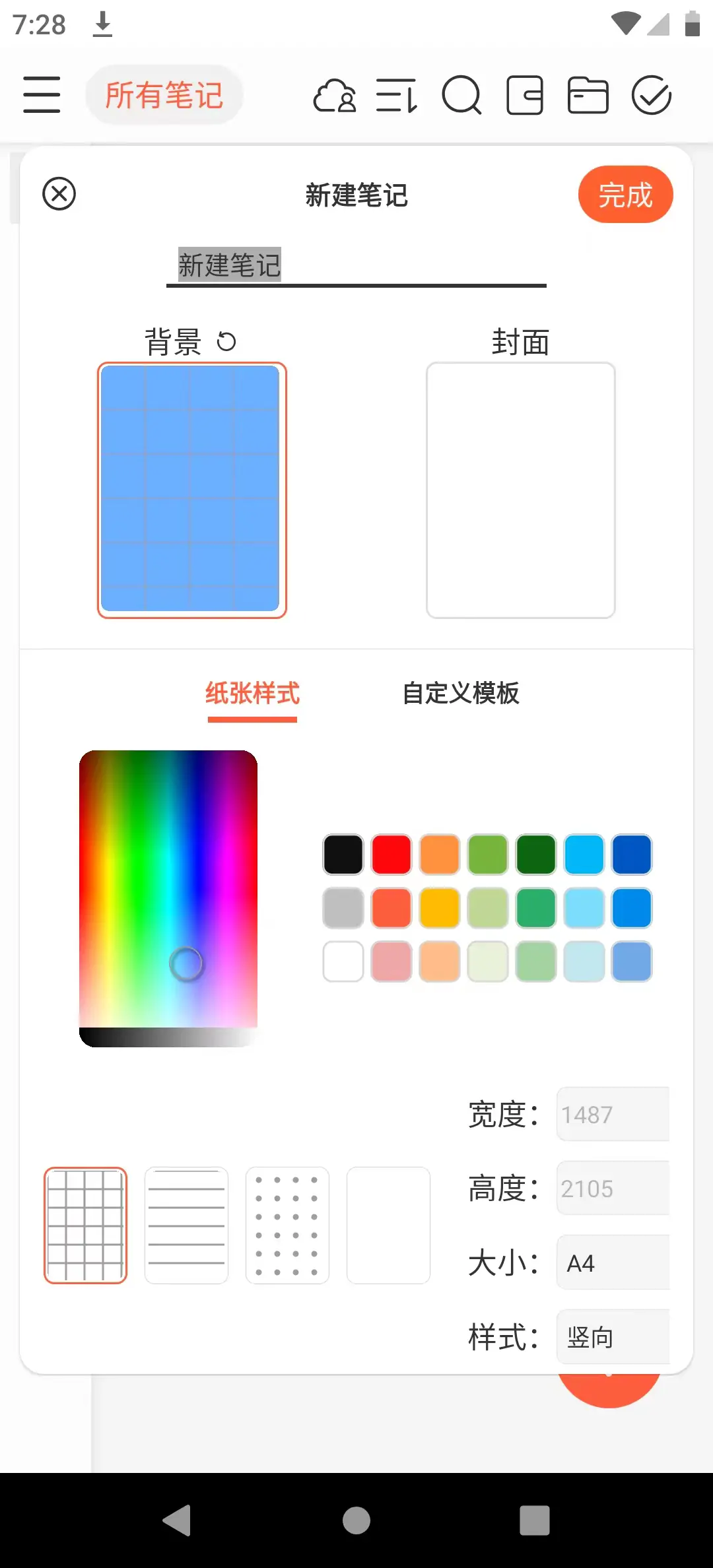This screenshot has height=1568, width=713.
Task: Click the multi-select checkmark icon
Action: [651, 96]
